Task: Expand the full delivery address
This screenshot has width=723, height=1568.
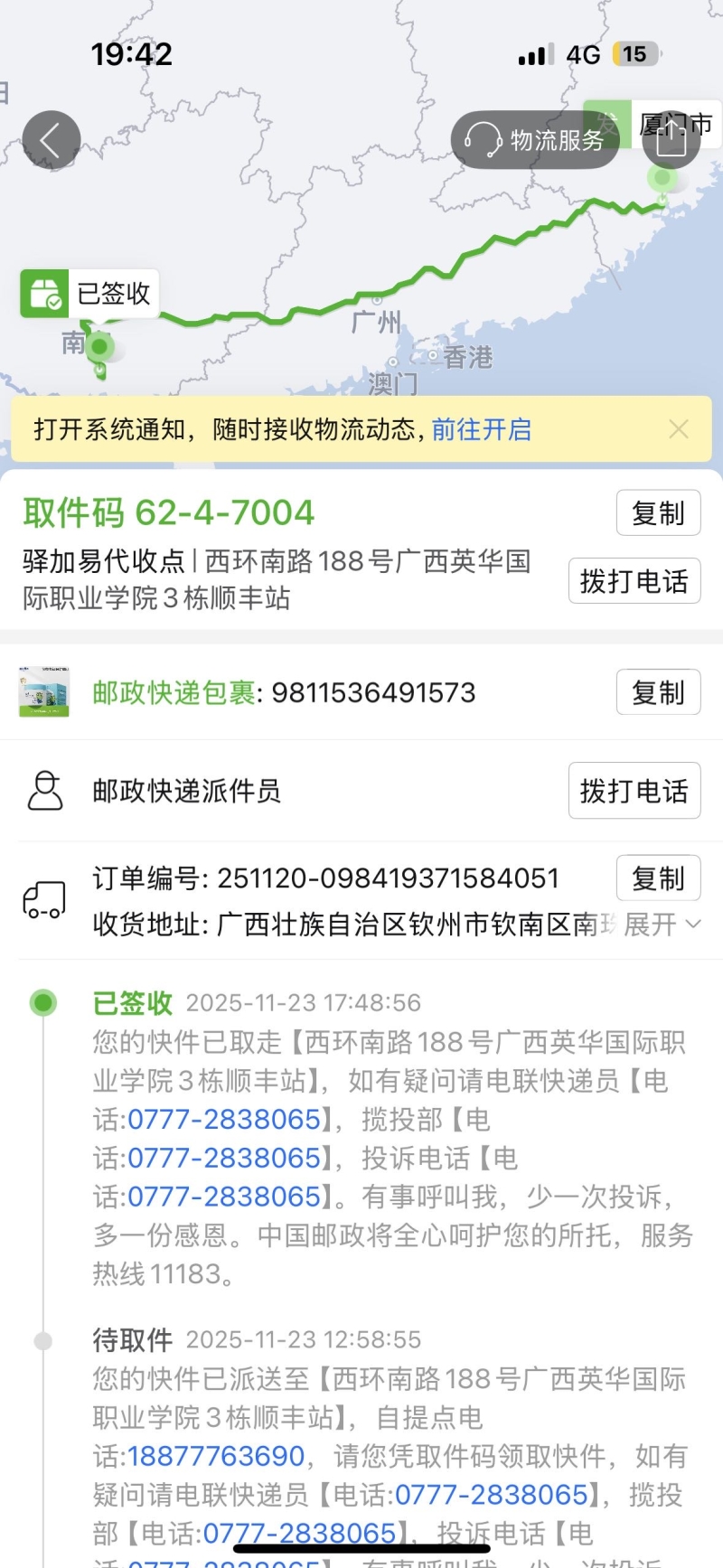Action: [662, 925]
